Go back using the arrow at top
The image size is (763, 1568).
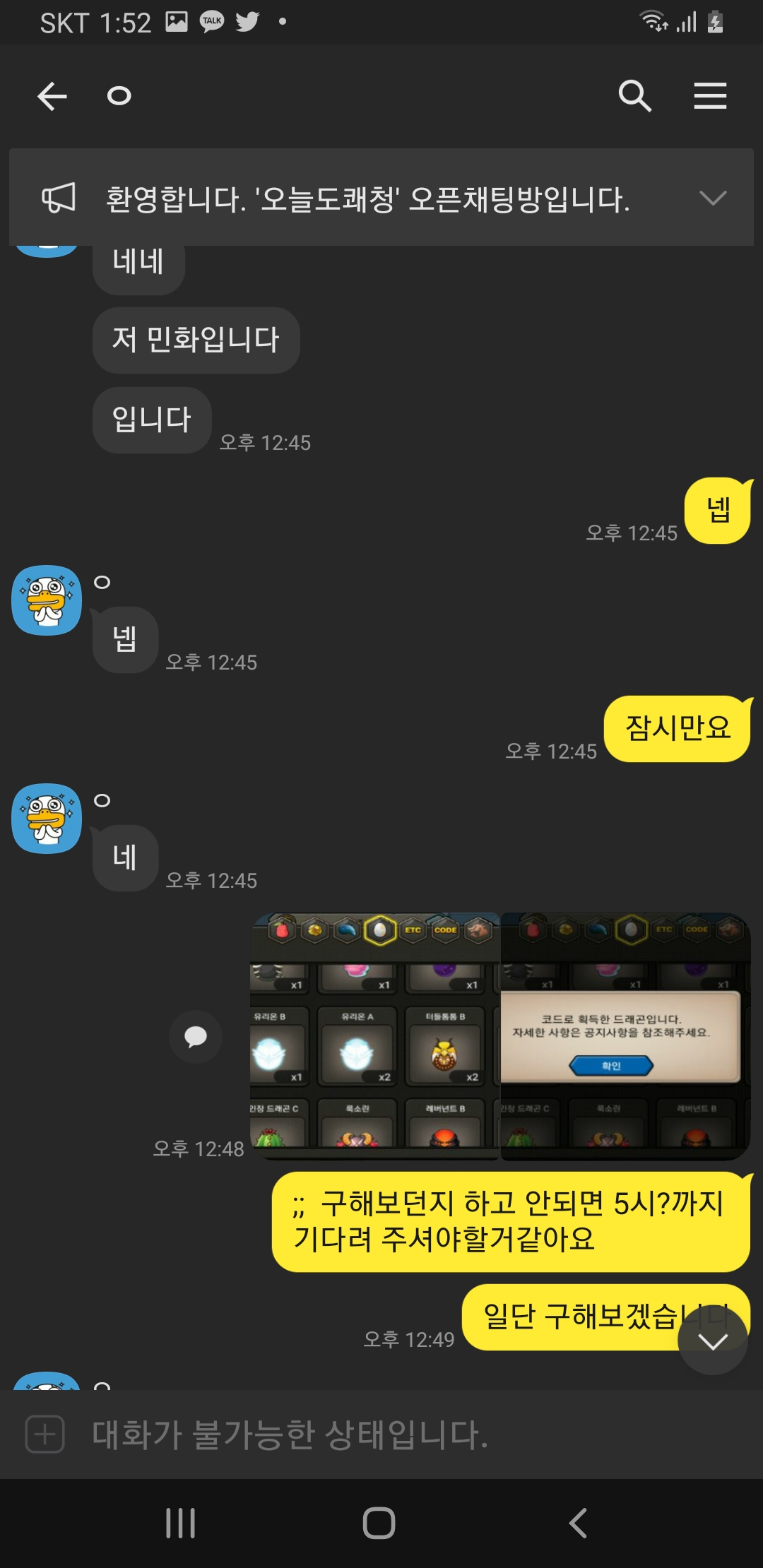(x=52, y=96)
